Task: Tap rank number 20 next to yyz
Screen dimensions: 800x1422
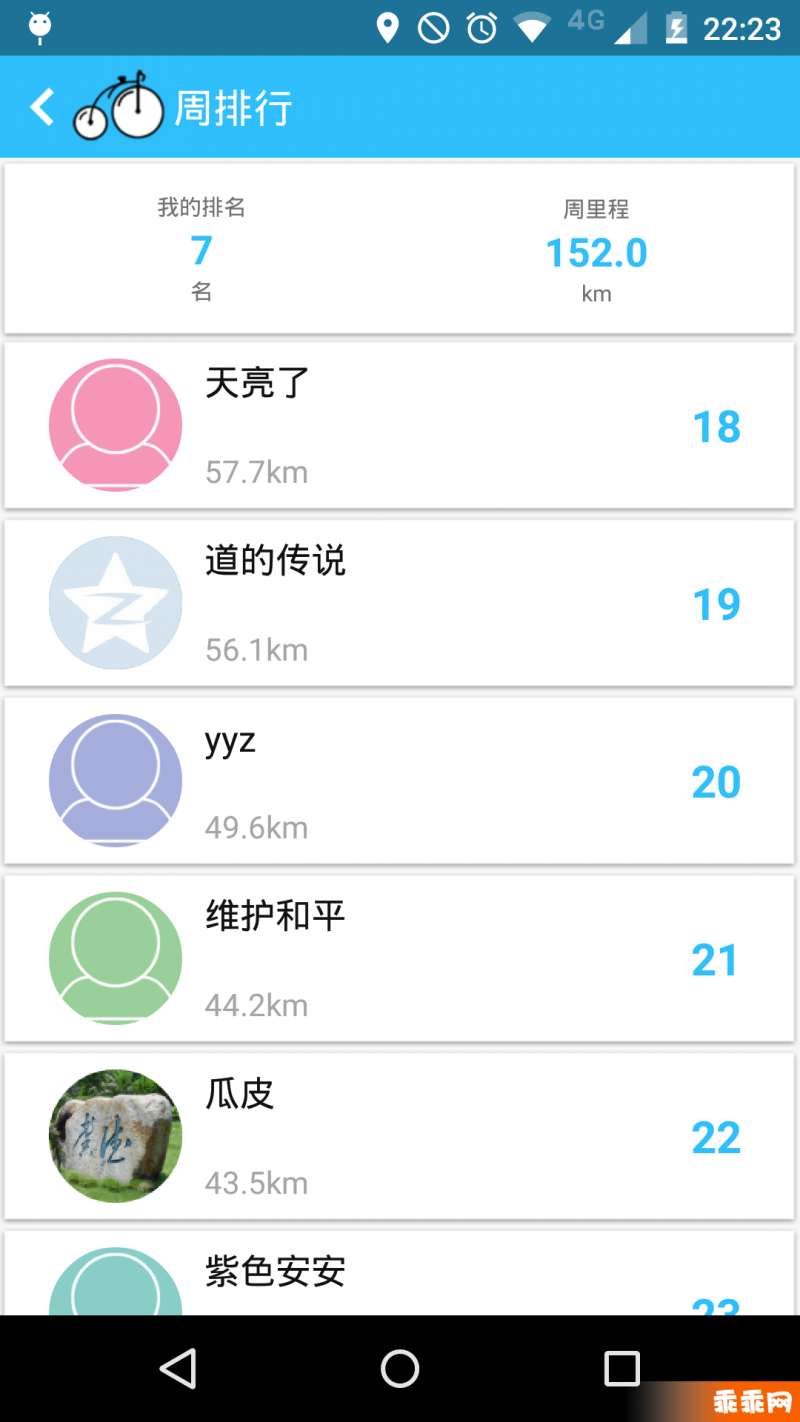Action: pyautogui.click(x=716, y=780)
